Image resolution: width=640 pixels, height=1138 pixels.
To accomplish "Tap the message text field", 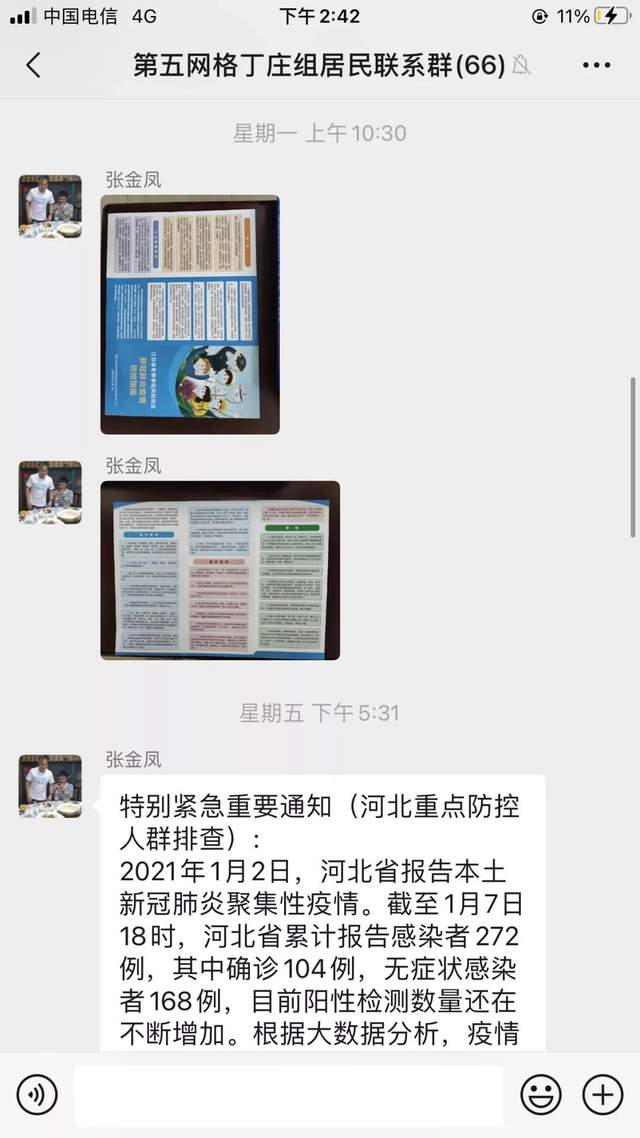I will 288,1096.
